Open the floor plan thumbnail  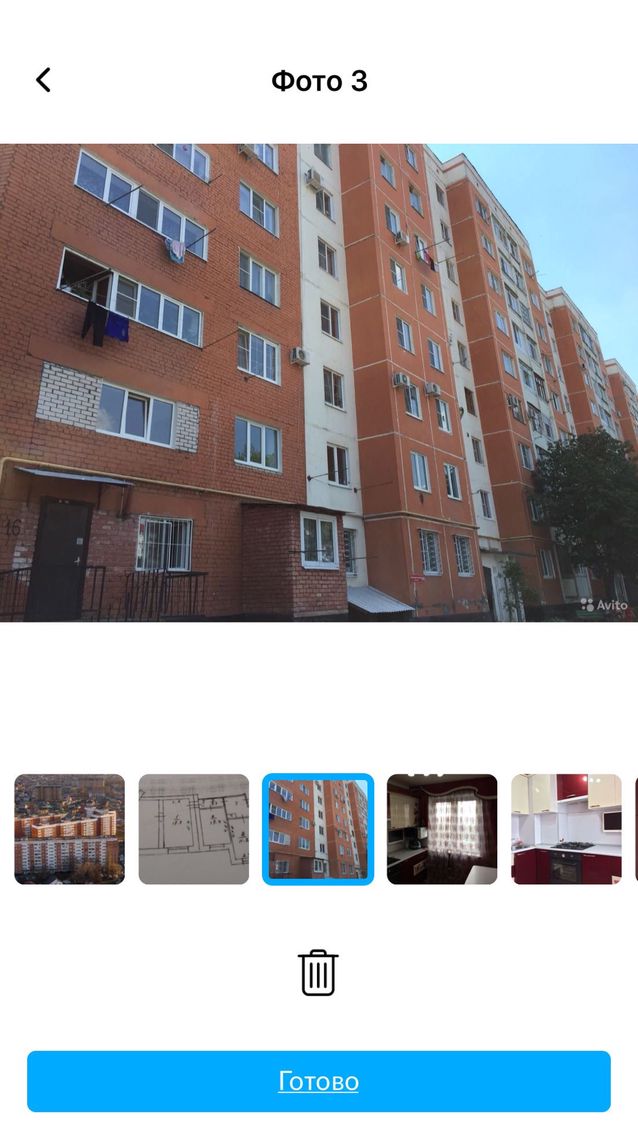194,829
